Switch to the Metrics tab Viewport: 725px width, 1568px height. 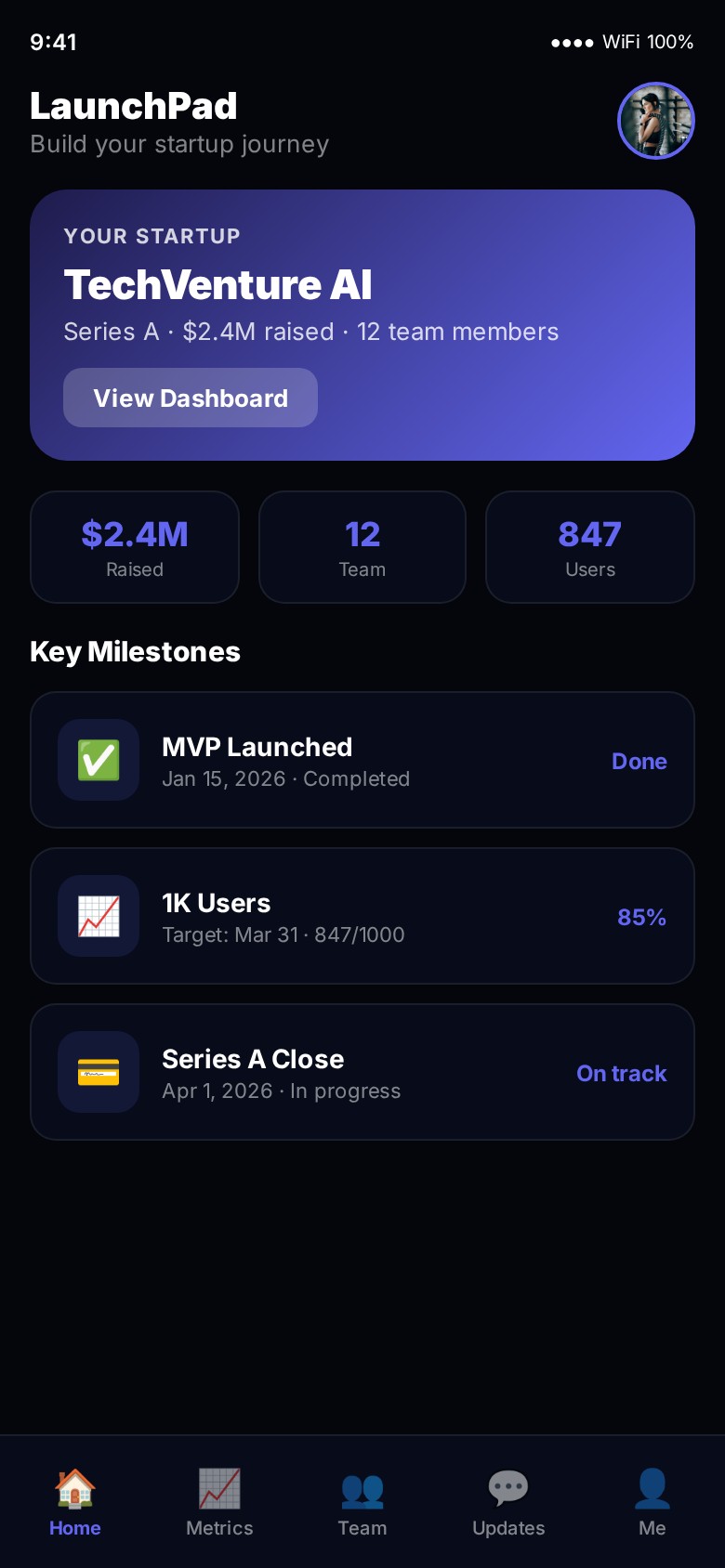pos(219,1503)
